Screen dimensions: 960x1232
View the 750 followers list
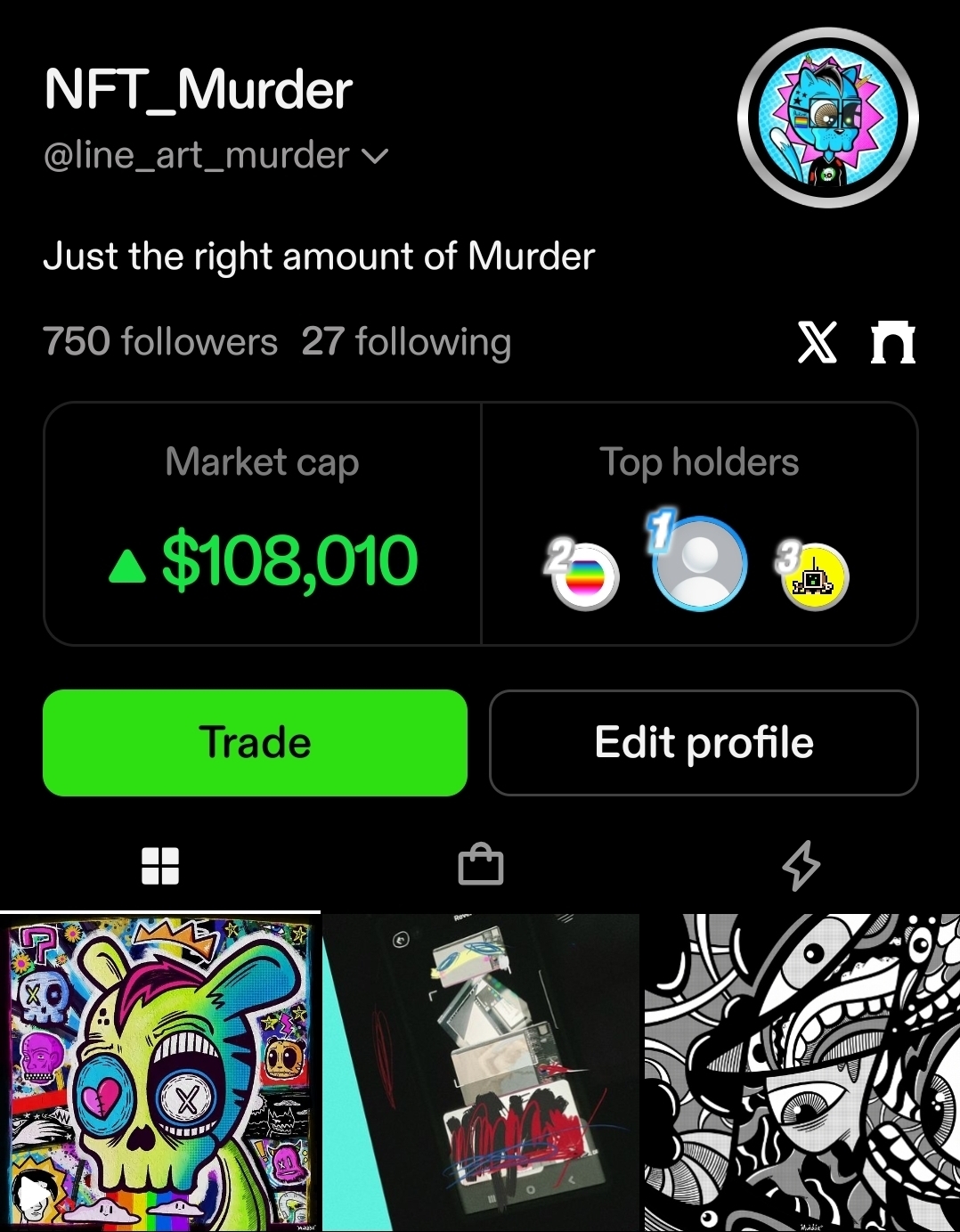[160, 342]
